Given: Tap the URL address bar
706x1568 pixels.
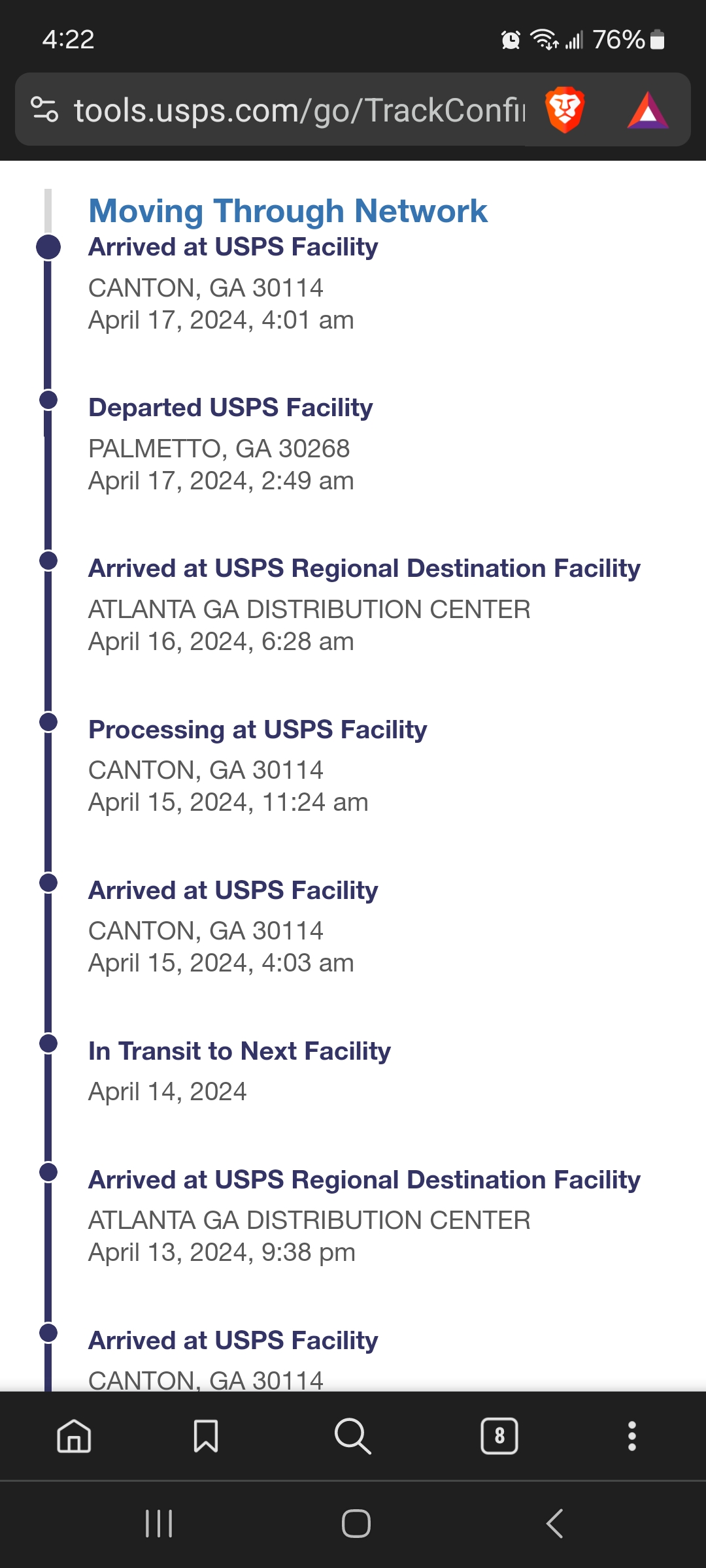Looking at the screenshot, I should (x=299, y=110).
